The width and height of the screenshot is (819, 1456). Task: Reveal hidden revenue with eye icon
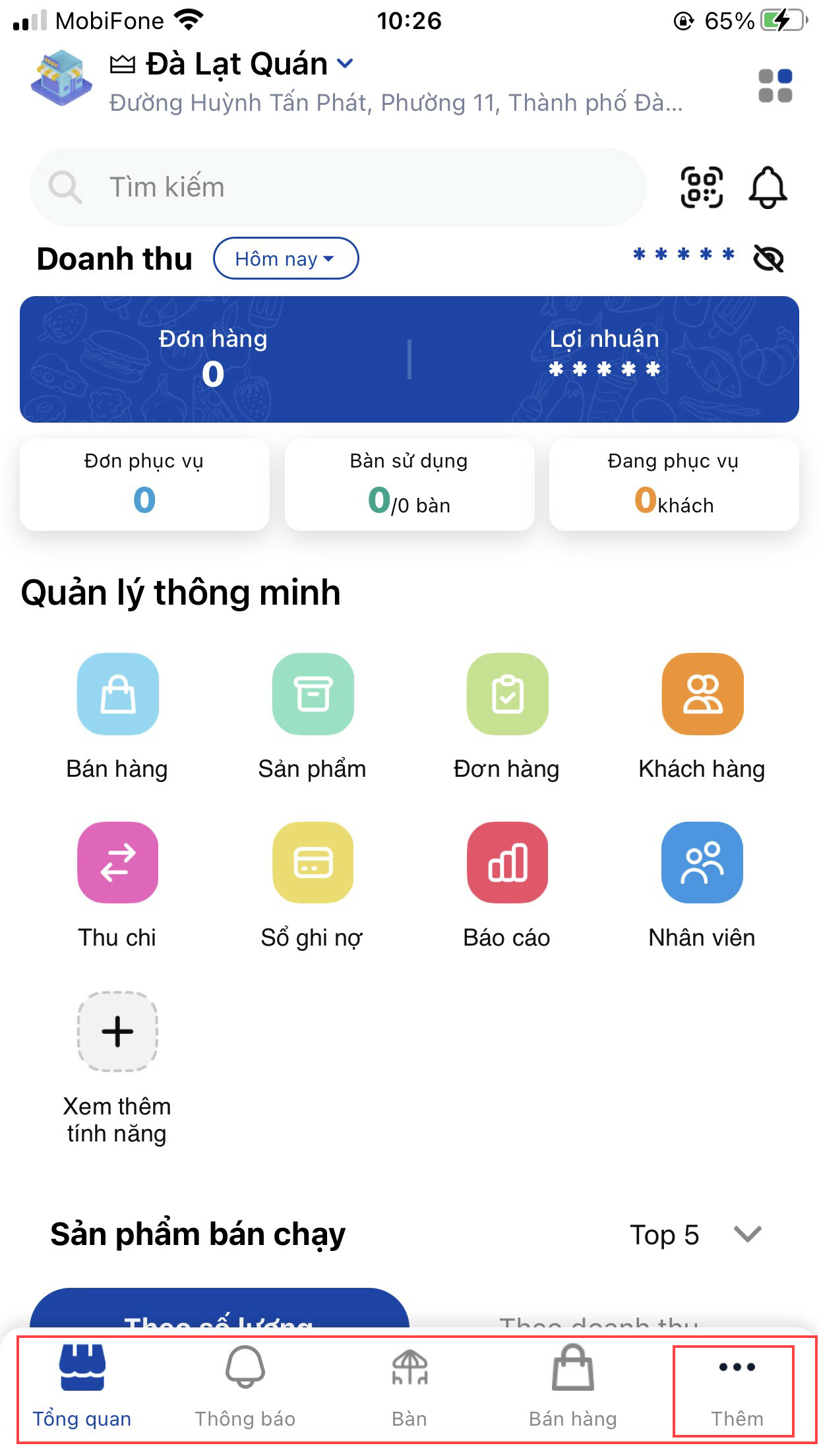point(768,258)
